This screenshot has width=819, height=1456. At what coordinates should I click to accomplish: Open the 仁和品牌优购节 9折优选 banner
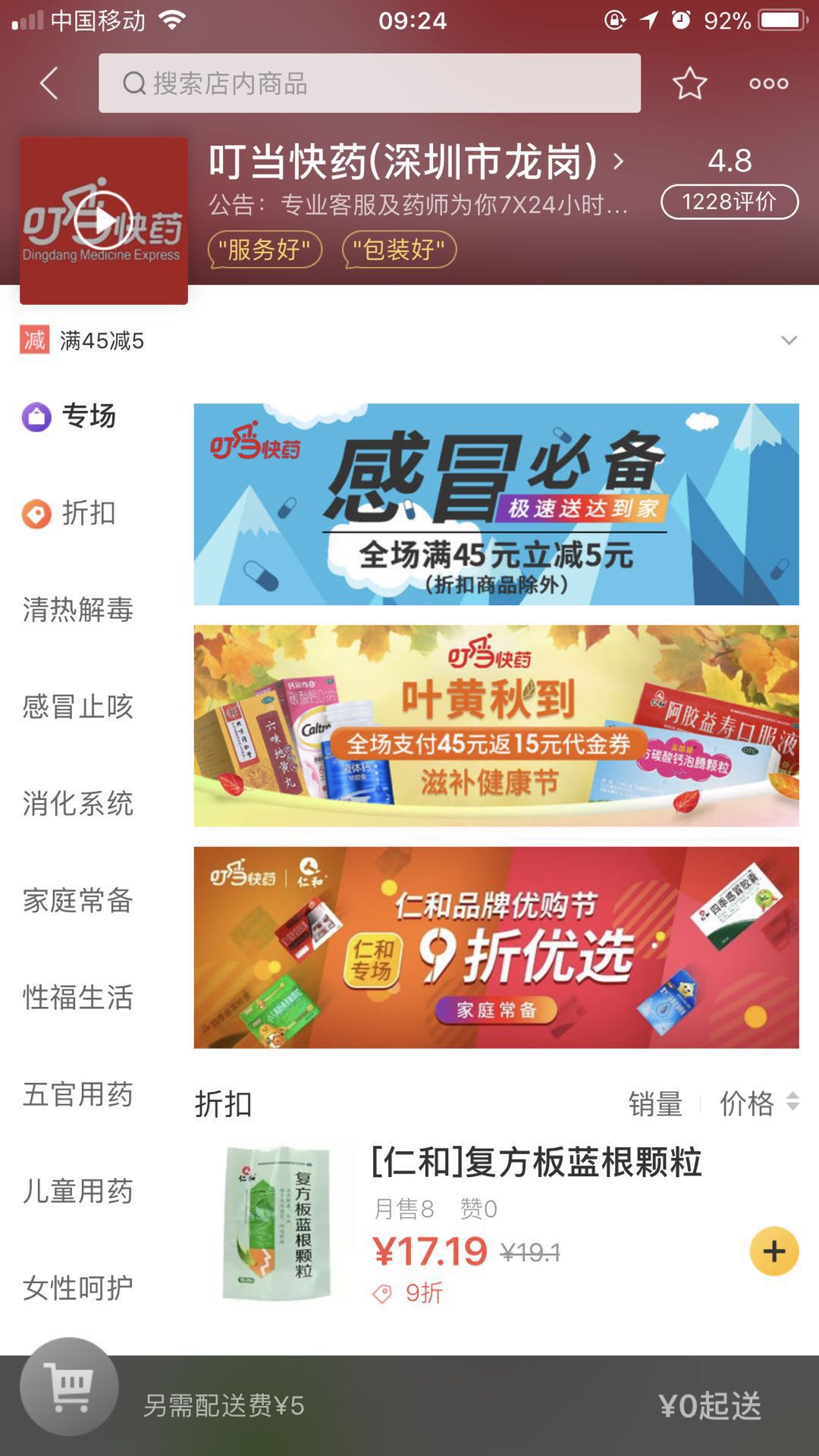pyautogui.click(x=496, y=947)
